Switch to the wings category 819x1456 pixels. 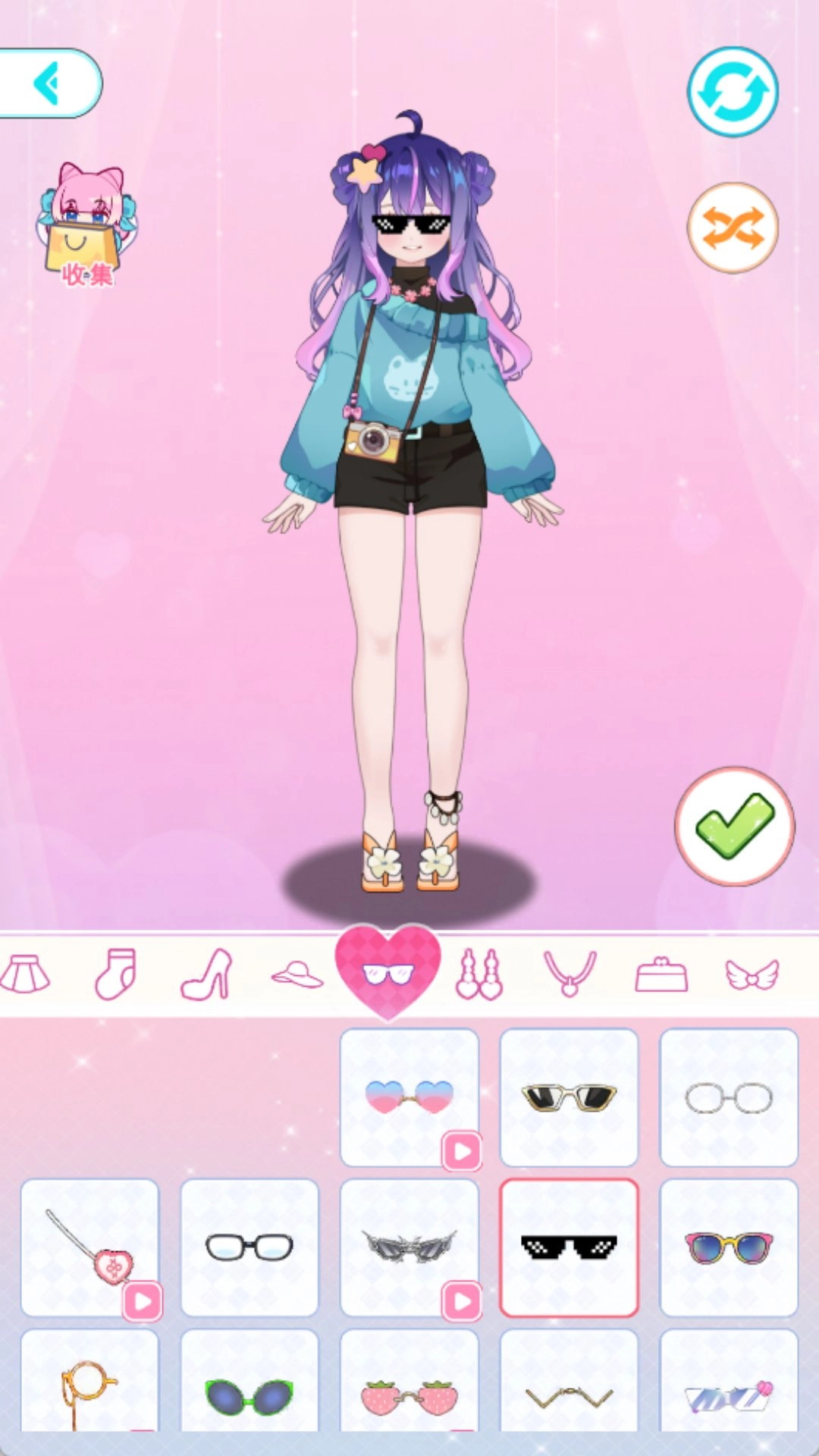pyautogui.click(x=752, y=974)
